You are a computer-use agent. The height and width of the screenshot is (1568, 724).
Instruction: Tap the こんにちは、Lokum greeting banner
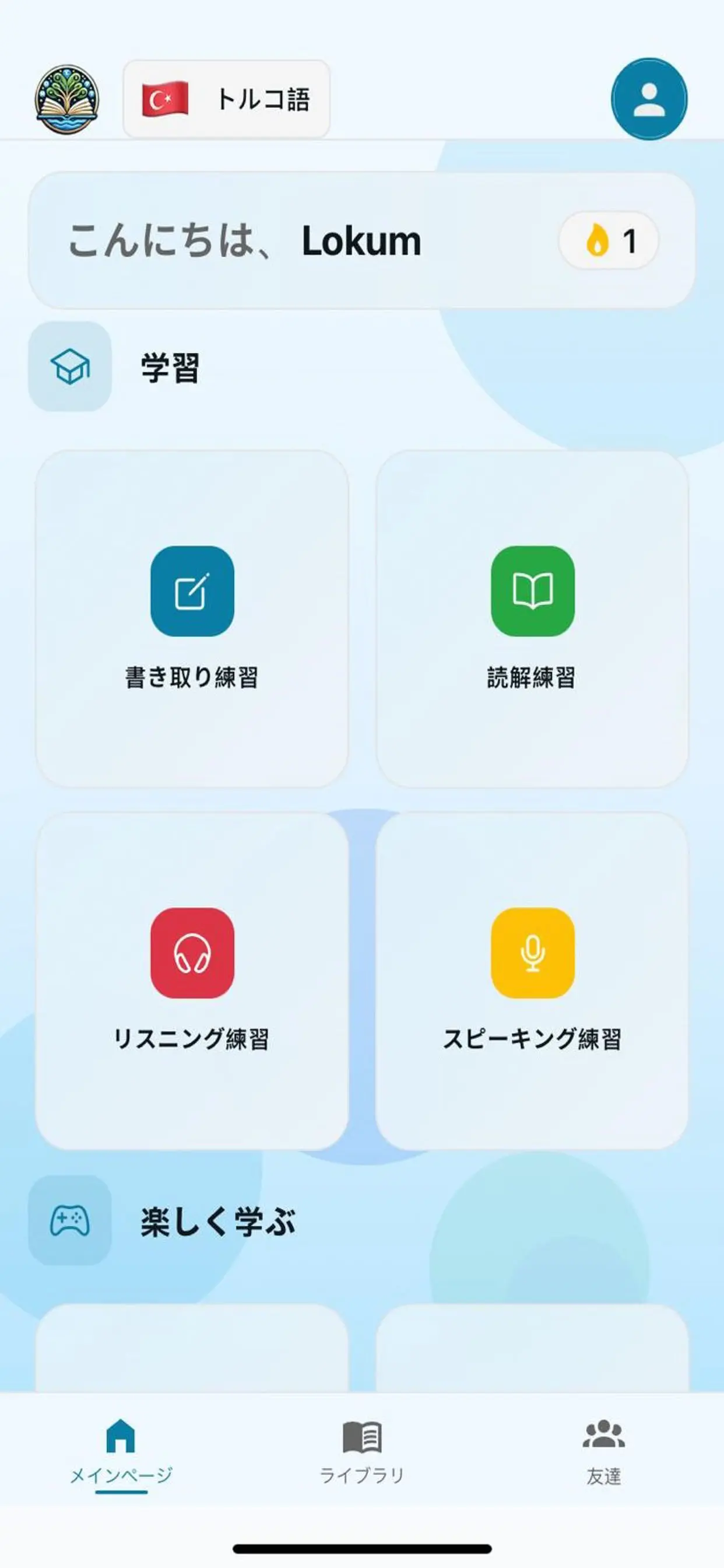coord(362,239)
